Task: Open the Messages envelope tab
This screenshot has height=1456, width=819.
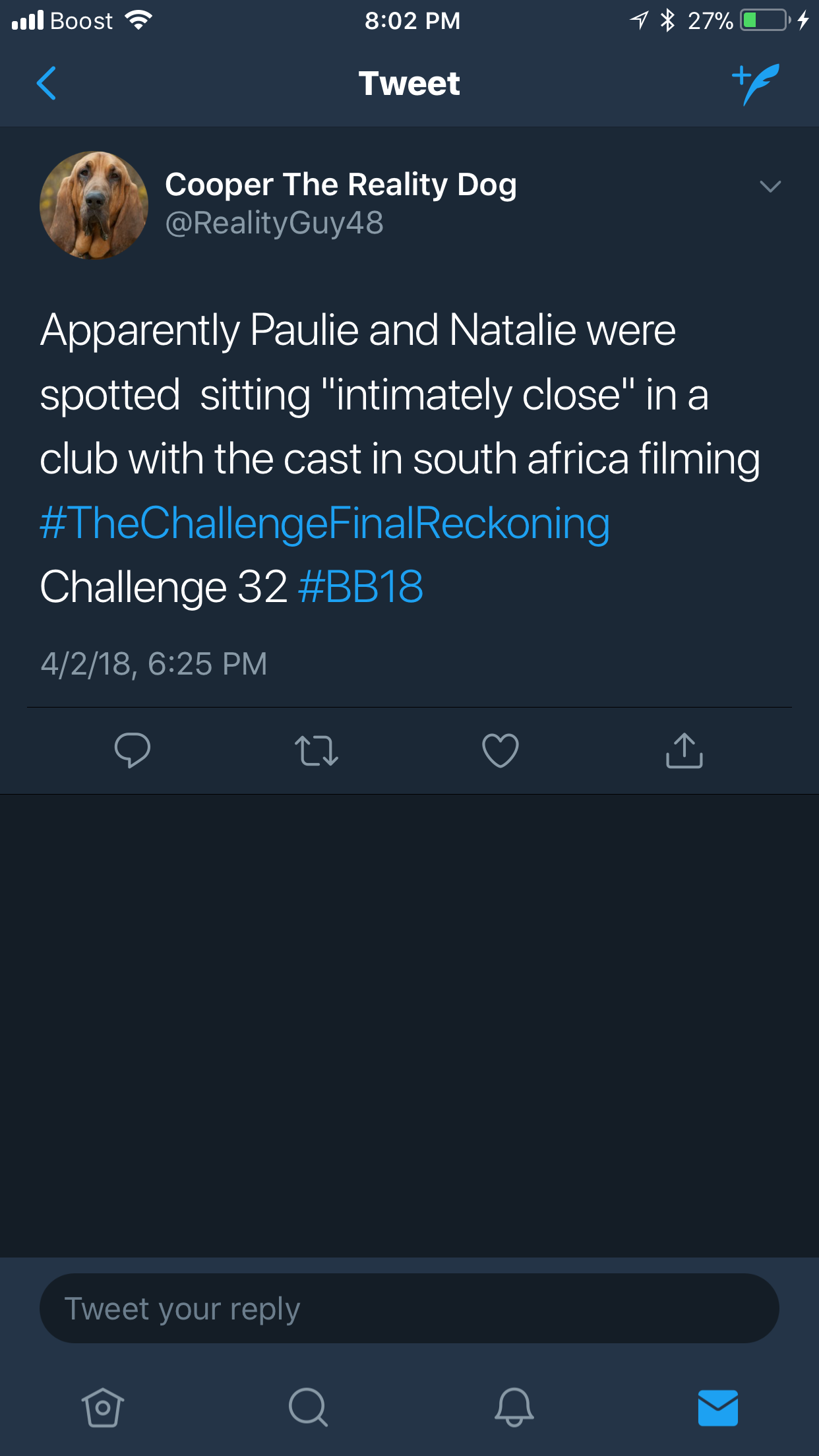Action: point(718,1408)
